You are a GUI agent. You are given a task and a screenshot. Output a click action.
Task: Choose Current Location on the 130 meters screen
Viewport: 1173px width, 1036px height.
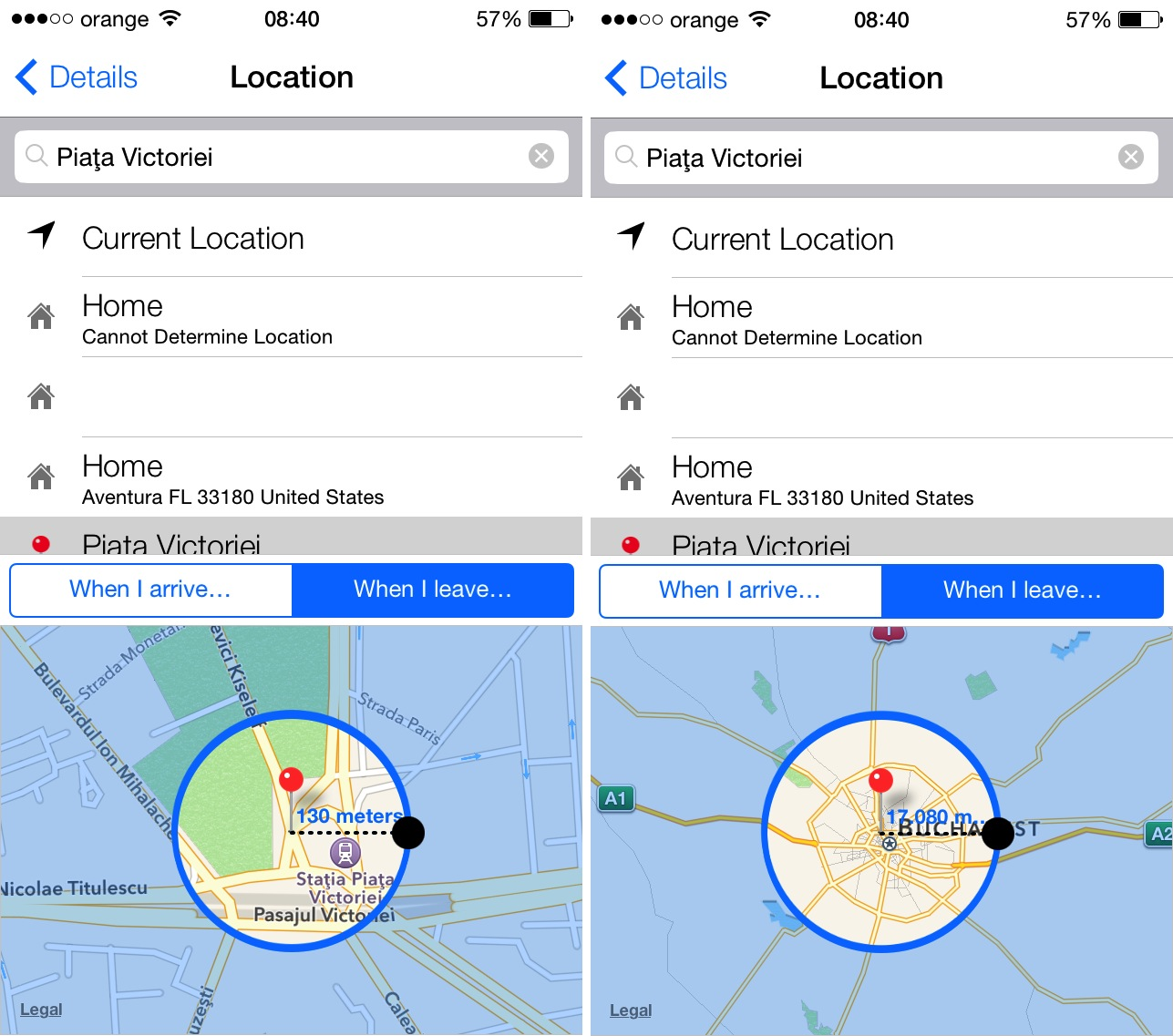point(193,238)
